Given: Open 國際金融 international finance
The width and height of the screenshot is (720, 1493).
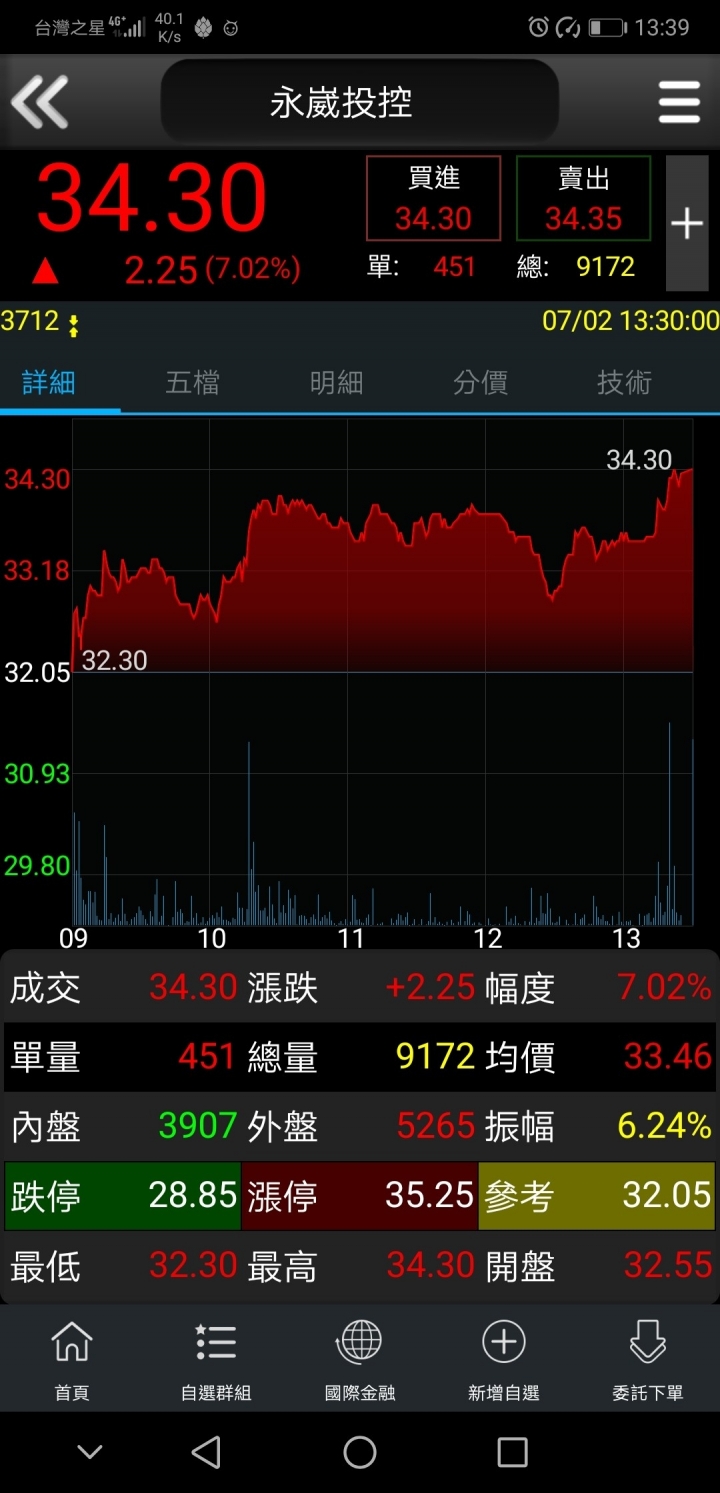Looking at the screenshot, I should coord(360,1359).
